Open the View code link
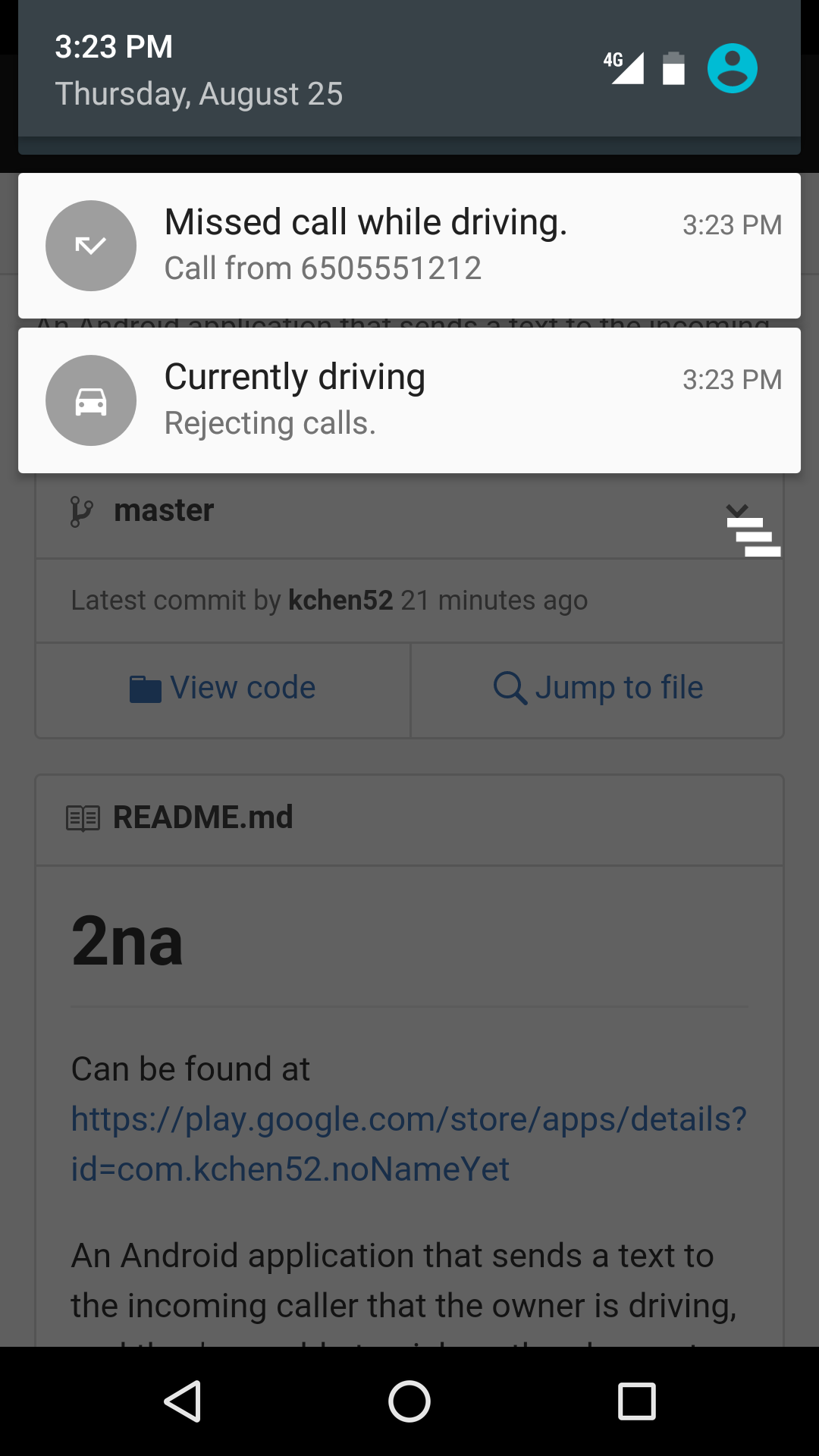The height and width of the screenshot is (1456, 819). click(x=223, y=689)
